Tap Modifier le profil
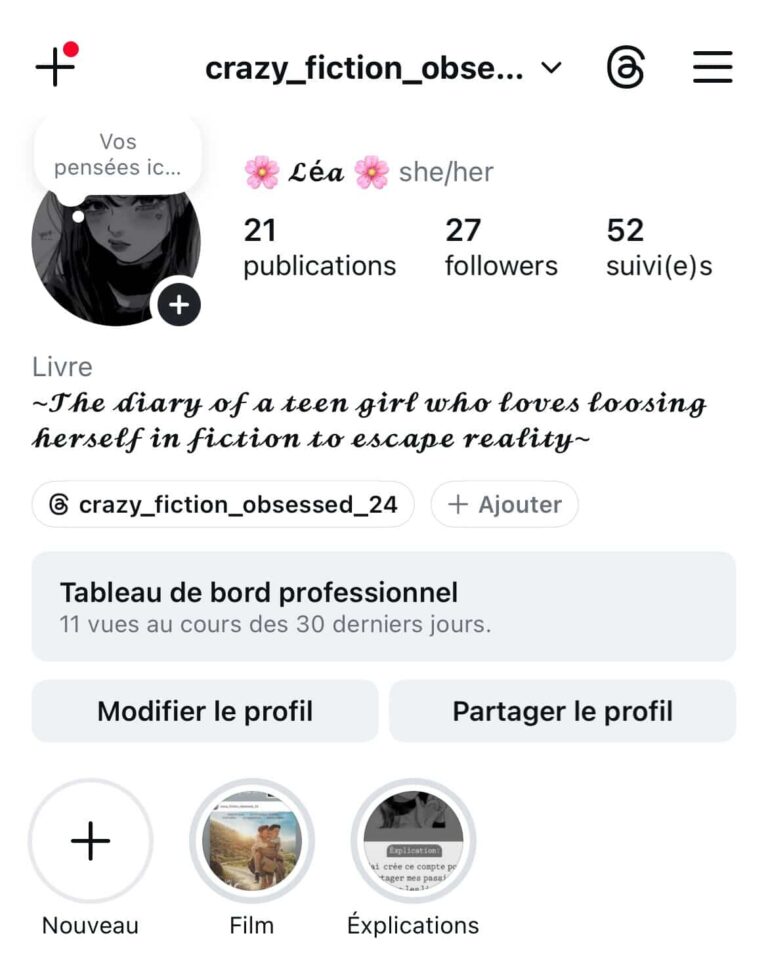The image size is (768, 965). pos(205,711)
